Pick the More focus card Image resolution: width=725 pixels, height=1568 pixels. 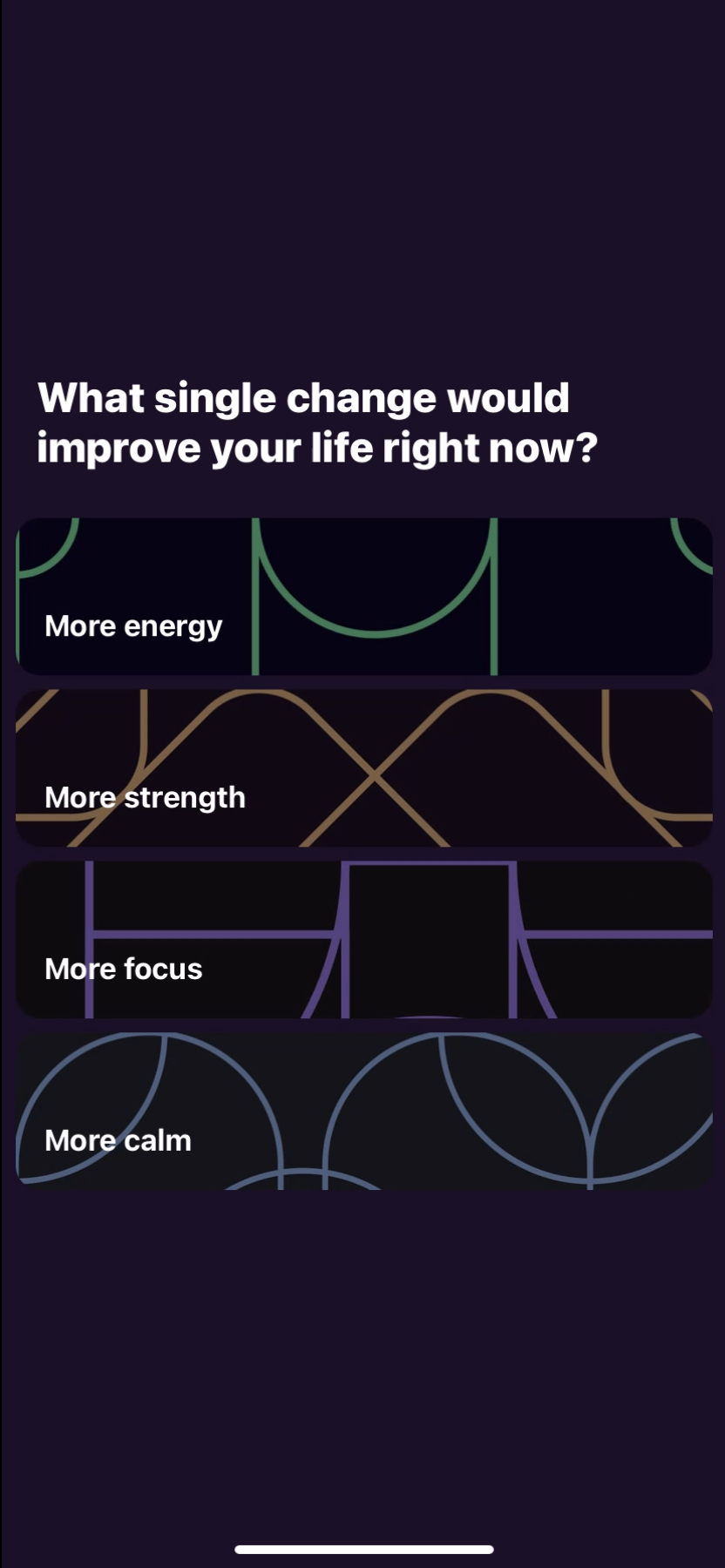point(363,940)
